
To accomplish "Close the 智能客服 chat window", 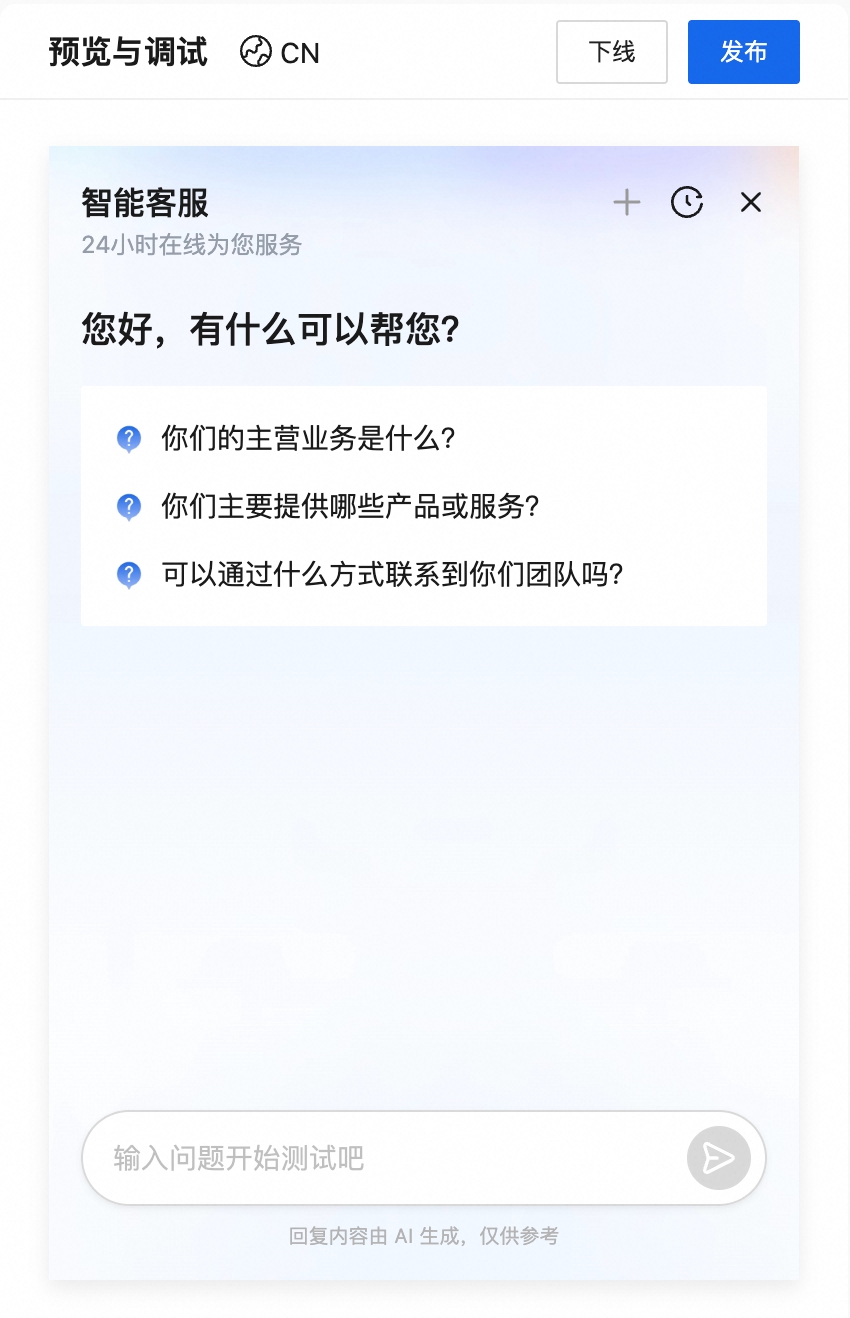I will [751, 203].
